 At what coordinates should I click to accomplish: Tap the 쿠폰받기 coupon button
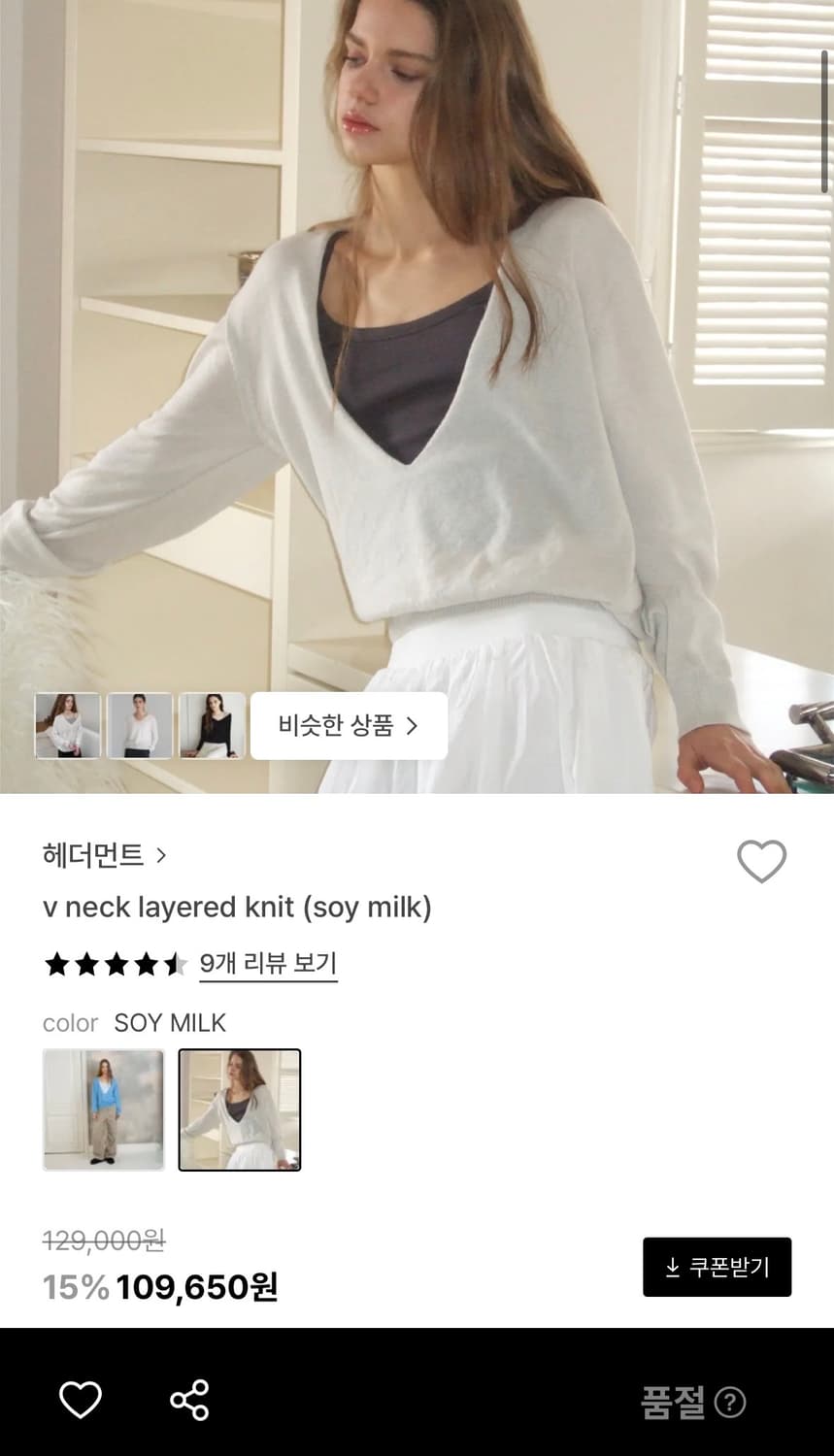click(717, 1266)
